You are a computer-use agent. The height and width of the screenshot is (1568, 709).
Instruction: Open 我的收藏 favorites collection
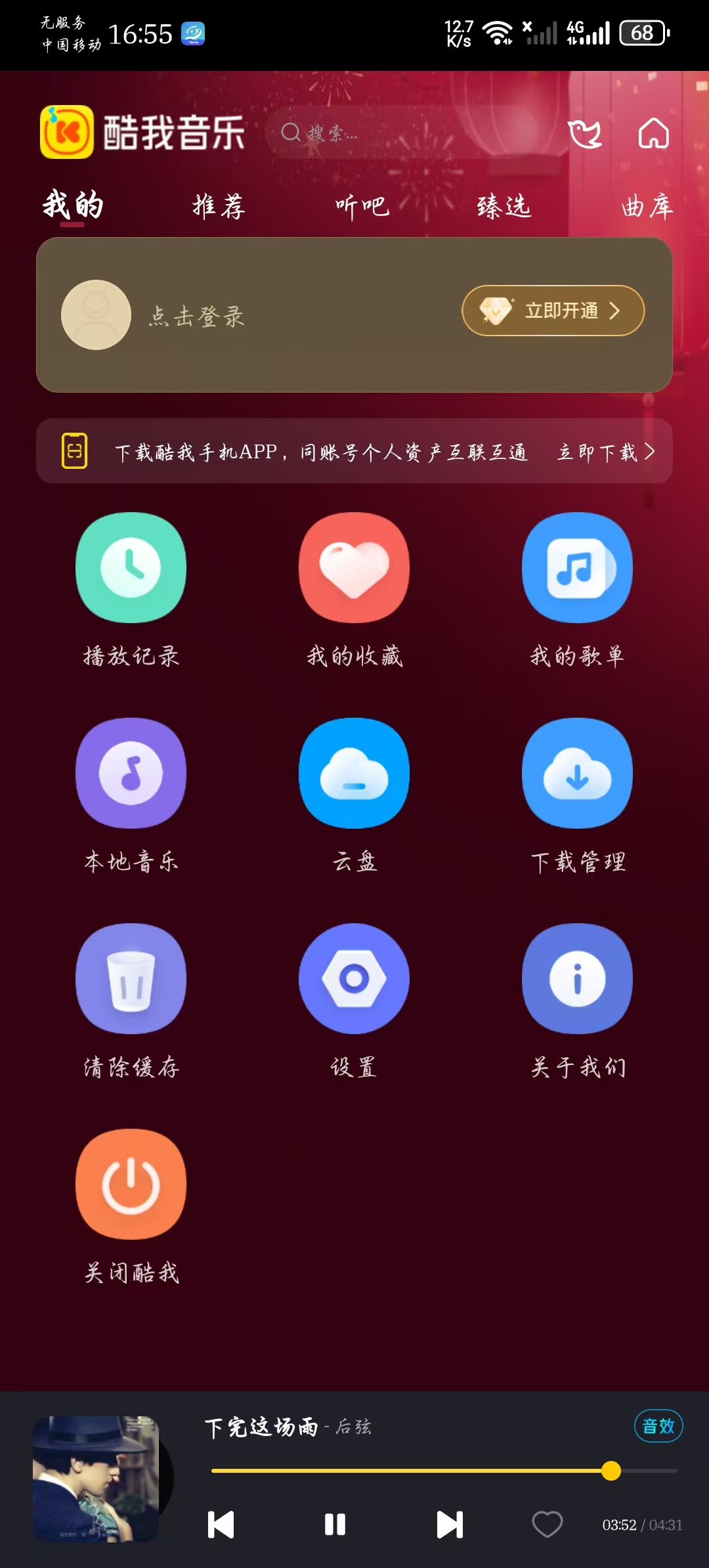[354, 567]
